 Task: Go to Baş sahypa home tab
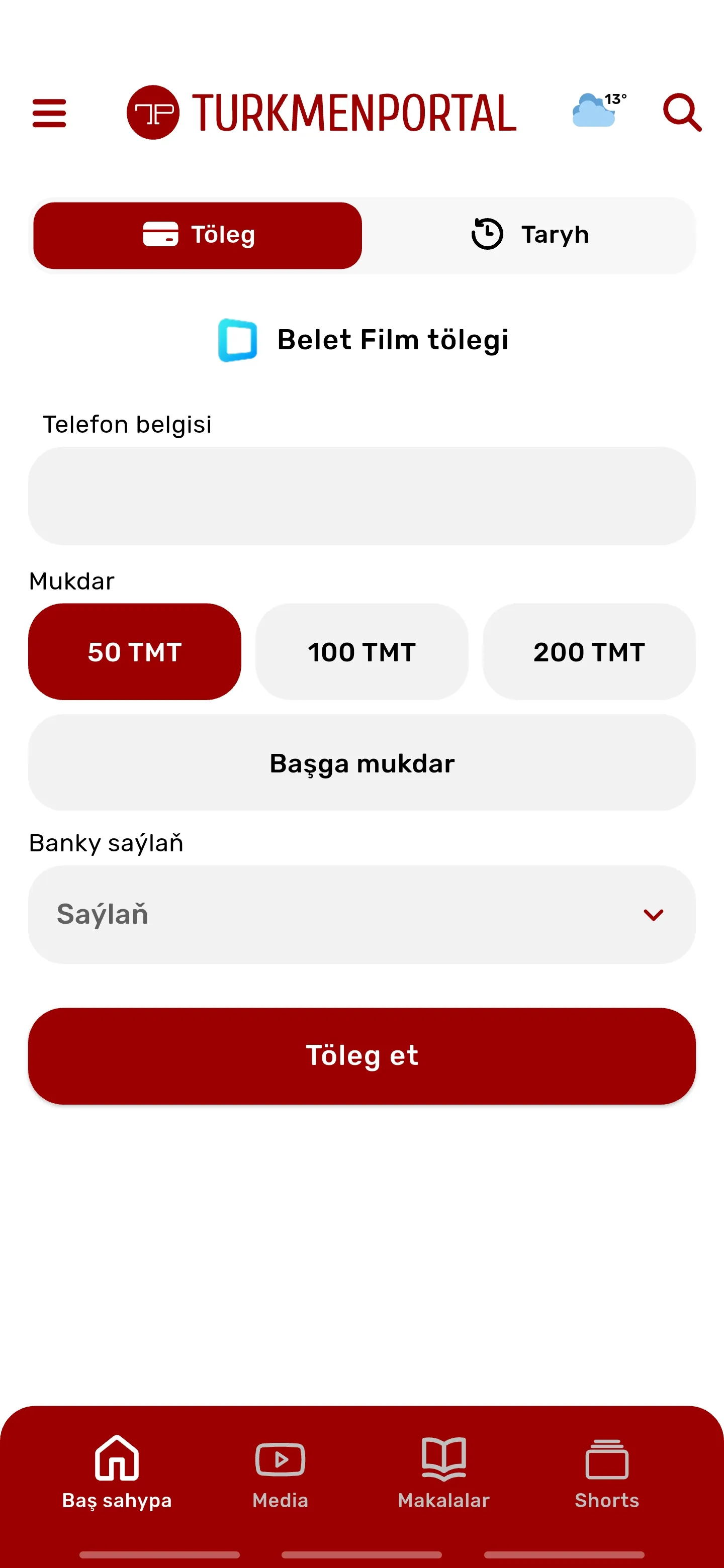click(117, 1472)
